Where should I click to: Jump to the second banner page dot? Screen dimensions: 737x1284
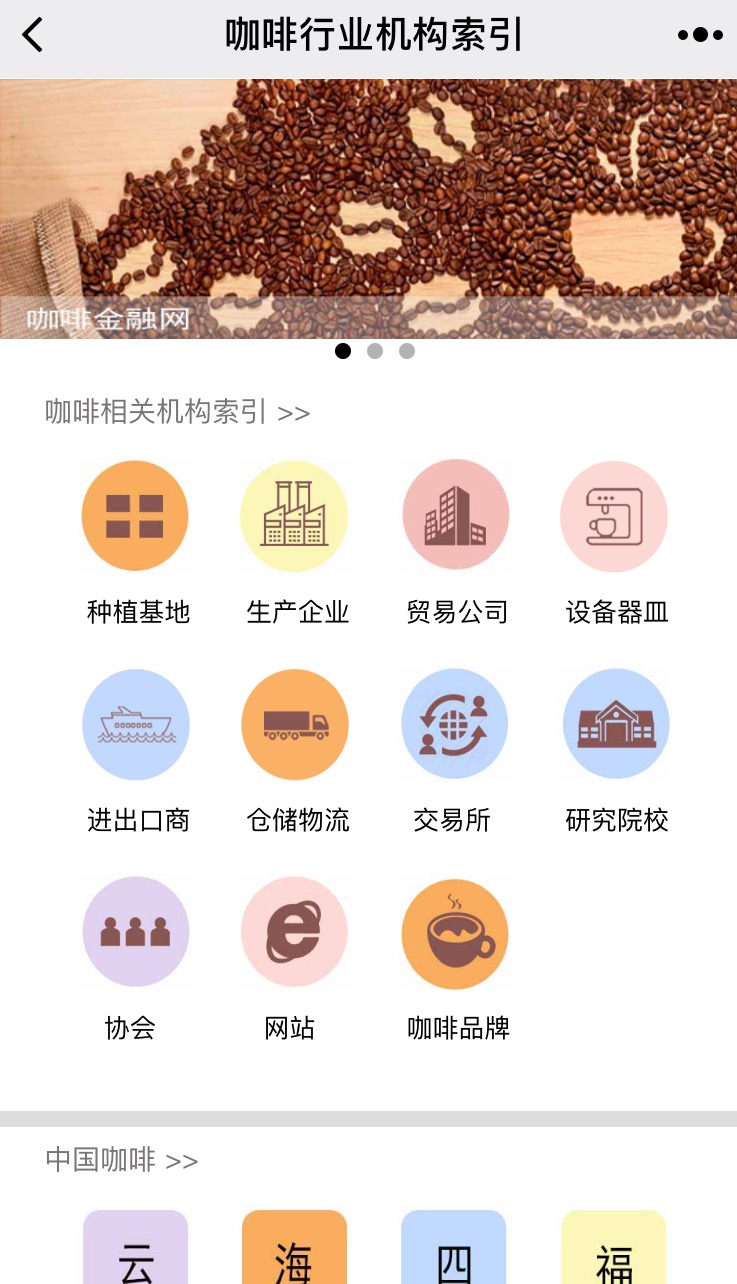click(375, 351)
